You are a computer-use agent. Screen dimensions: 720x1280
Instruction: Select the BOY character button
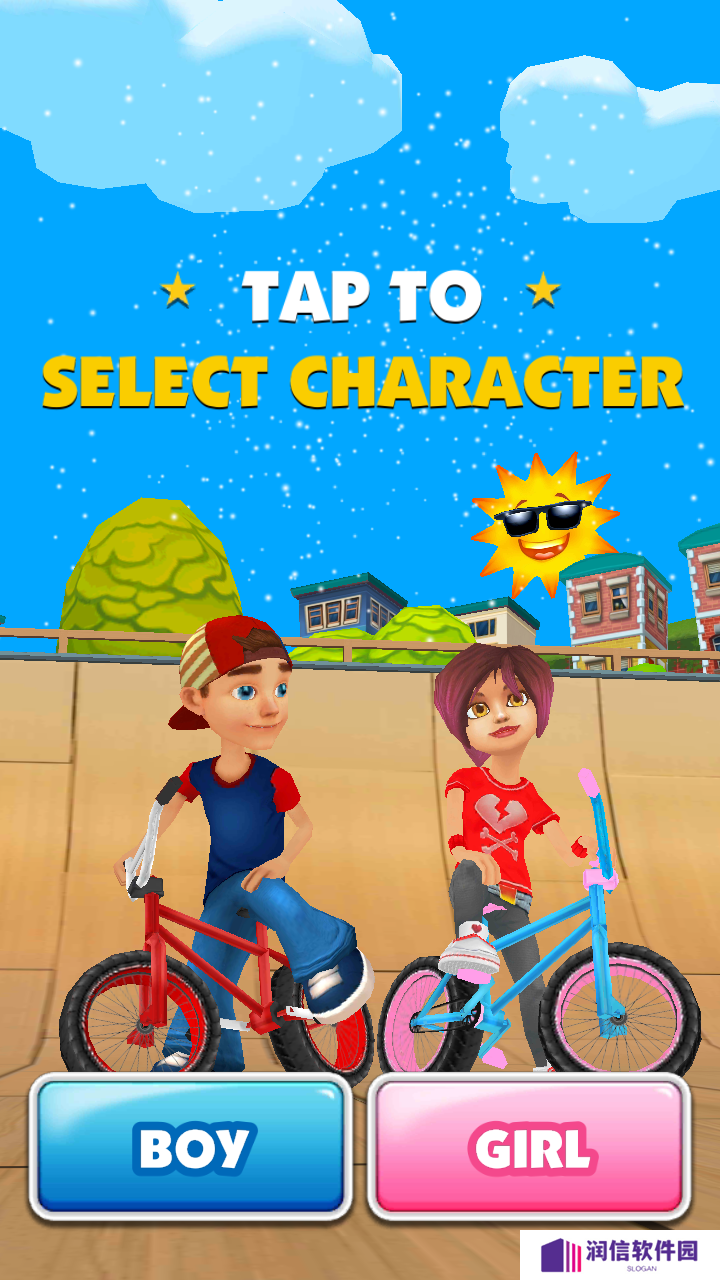point(190,1147)
